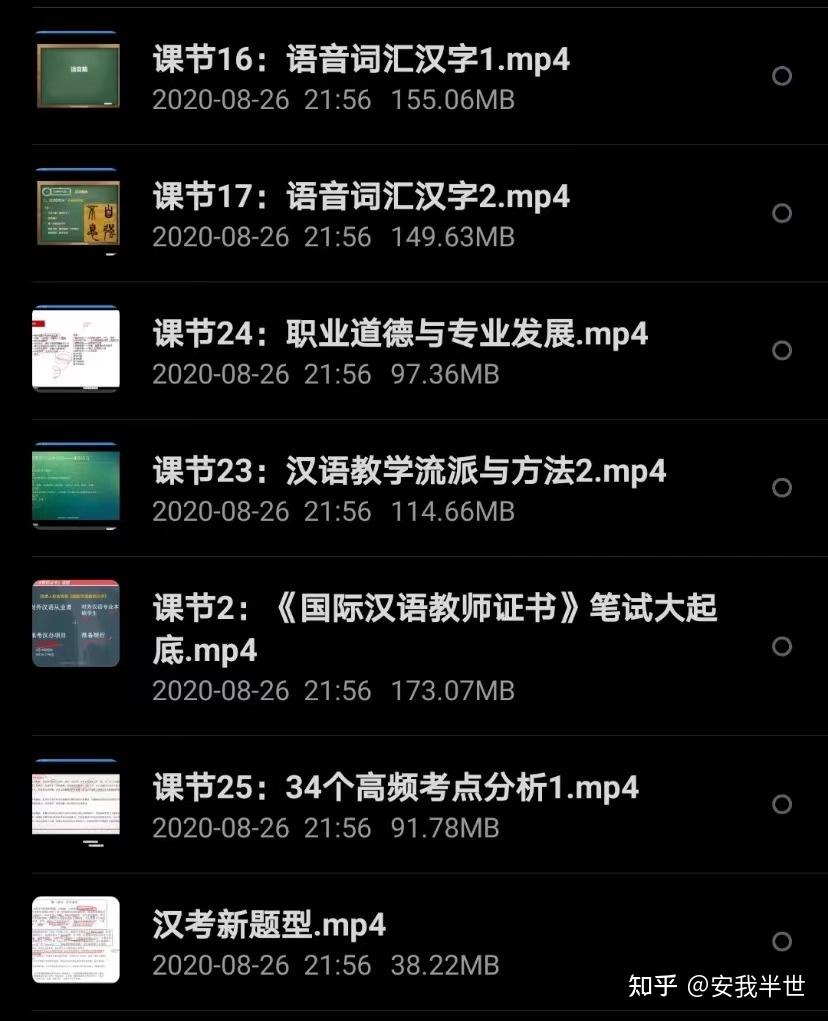Select the checkbox for 课节17 file

click(x=781, y=213)
